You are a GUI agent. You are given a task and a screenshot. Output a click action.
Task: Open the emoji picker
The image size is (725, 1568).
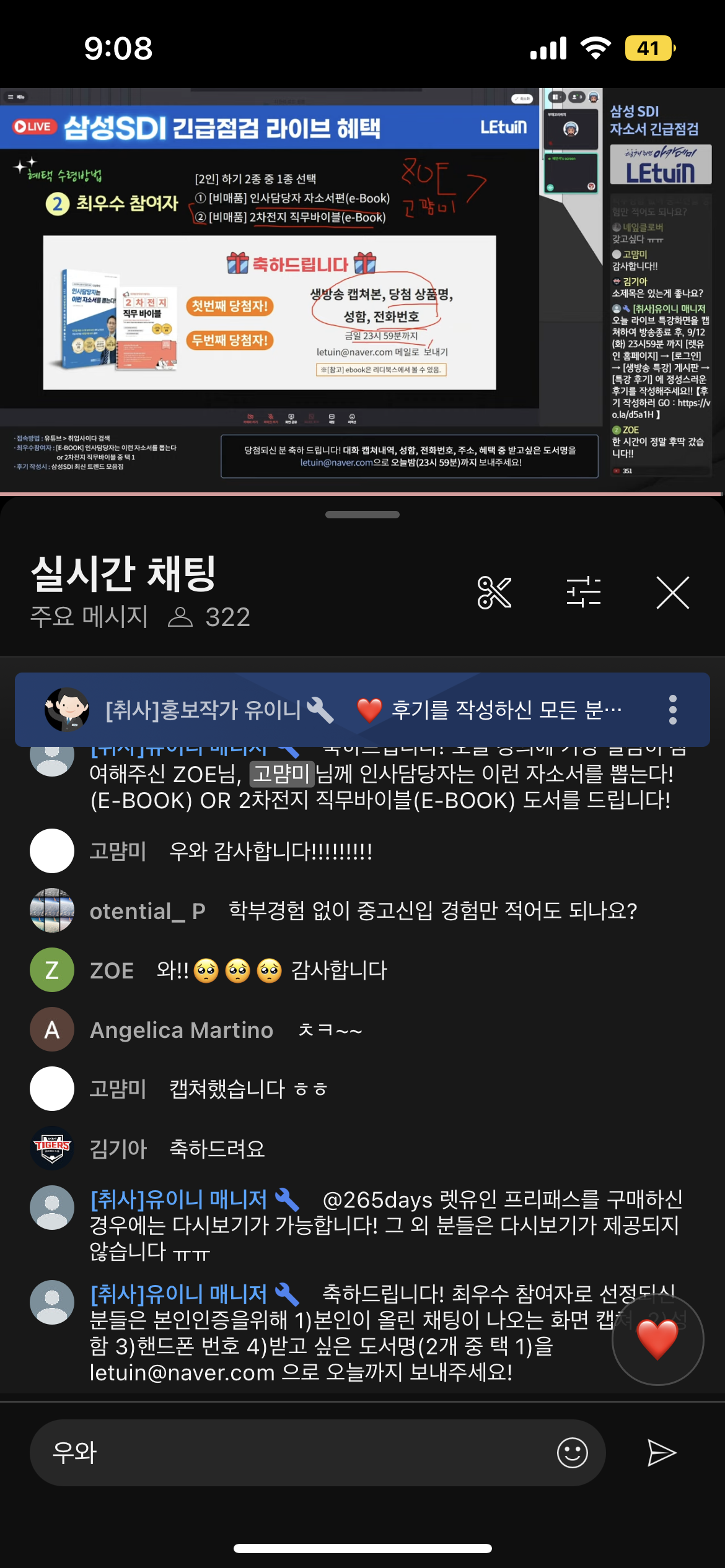click(572, 1453)
